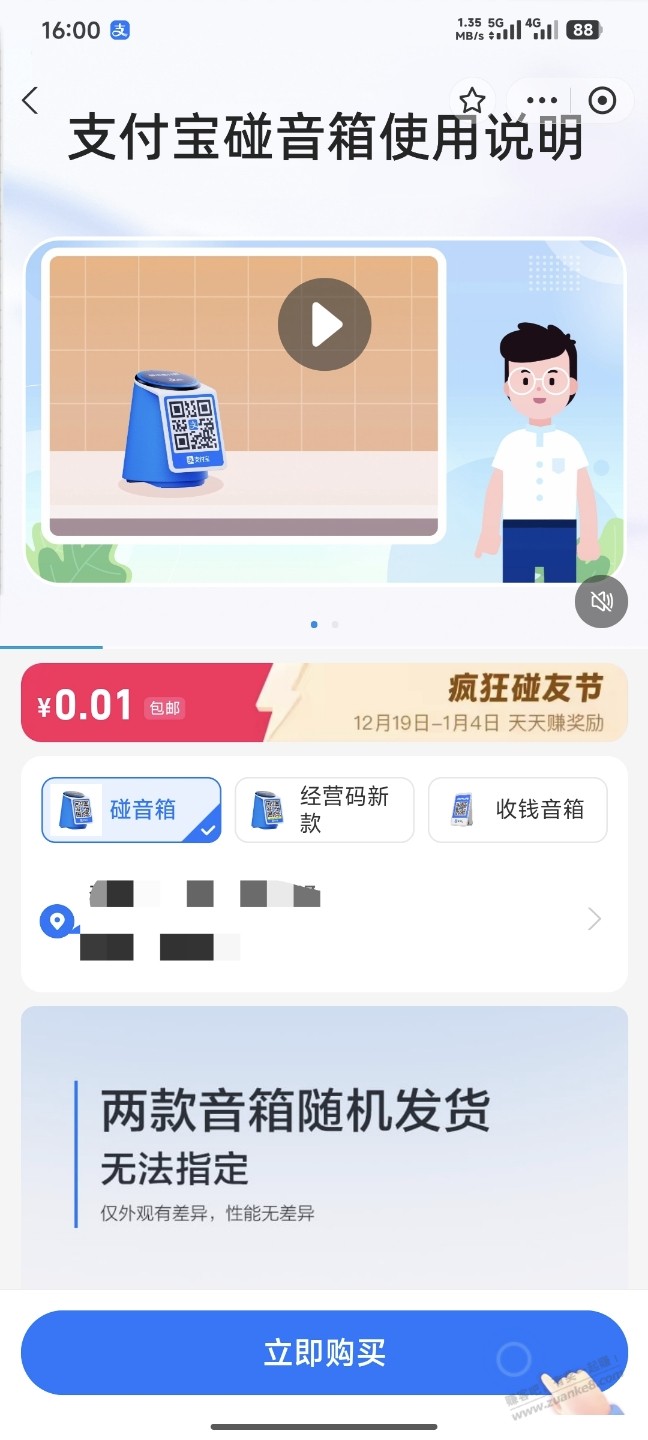Open the three-dot more menu
The height and width of the screenshot is (1440, 648).
(541, 100)
